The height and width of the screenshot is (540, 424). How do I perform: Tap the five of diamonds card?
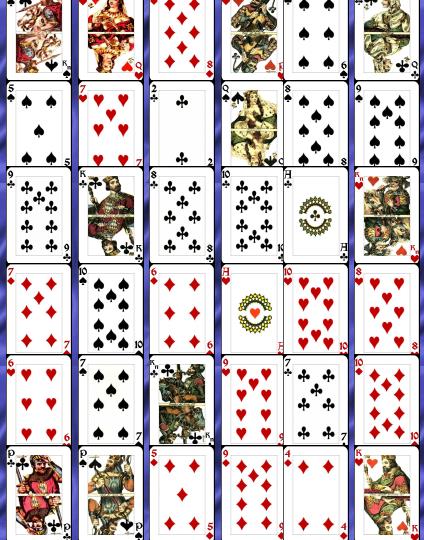tap(182, 493)
